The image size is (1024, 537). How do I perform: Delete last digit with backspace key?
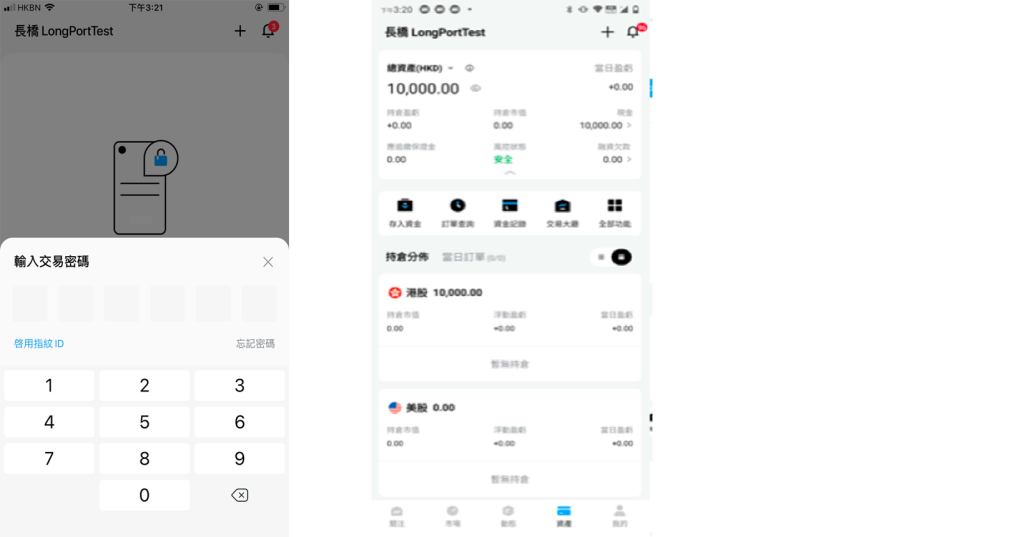point(239,495)
